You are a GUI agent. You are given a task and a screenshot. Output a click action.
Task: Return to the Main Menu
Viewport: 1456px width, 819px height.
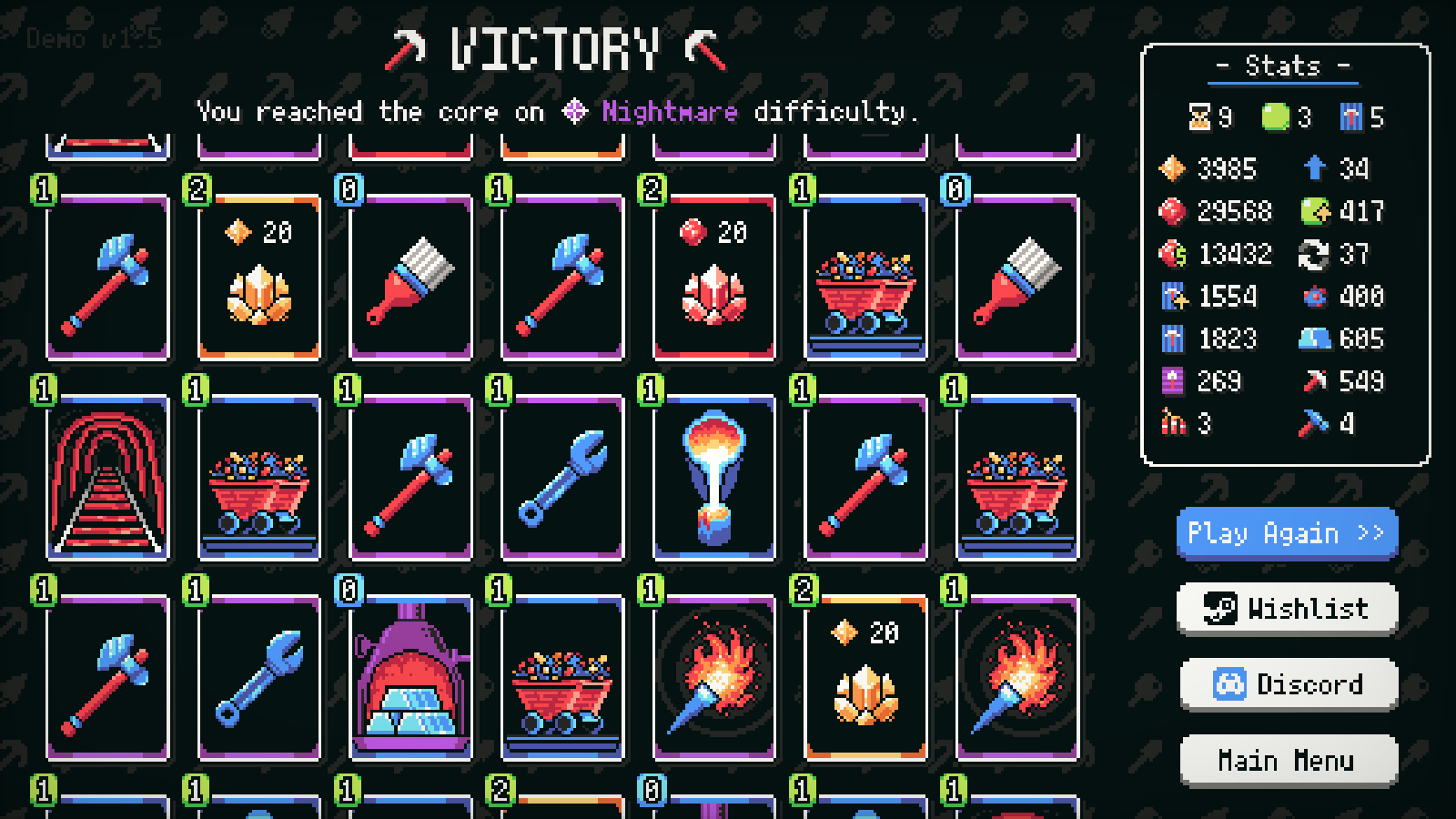pyautogui.click(x=1288, y=760)
